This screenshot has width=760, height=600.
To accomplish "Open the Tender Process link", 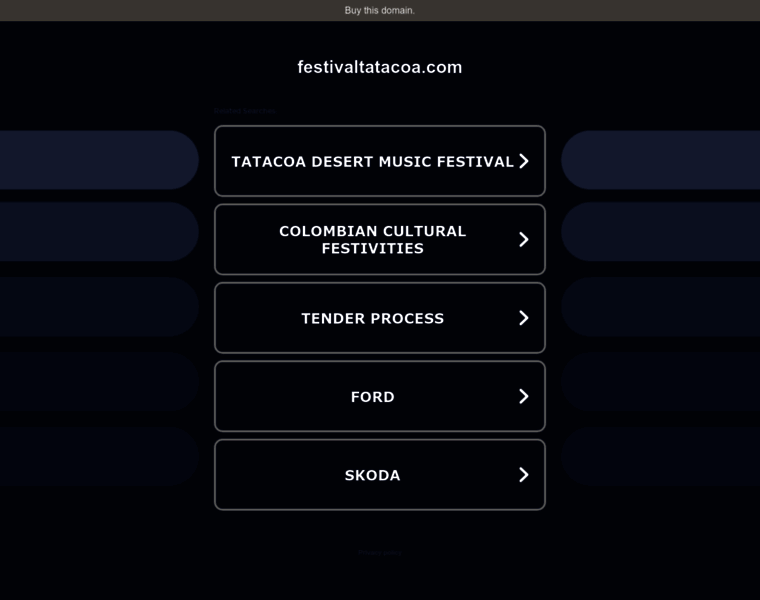I will pyautogui.click(x=379, y=318).
